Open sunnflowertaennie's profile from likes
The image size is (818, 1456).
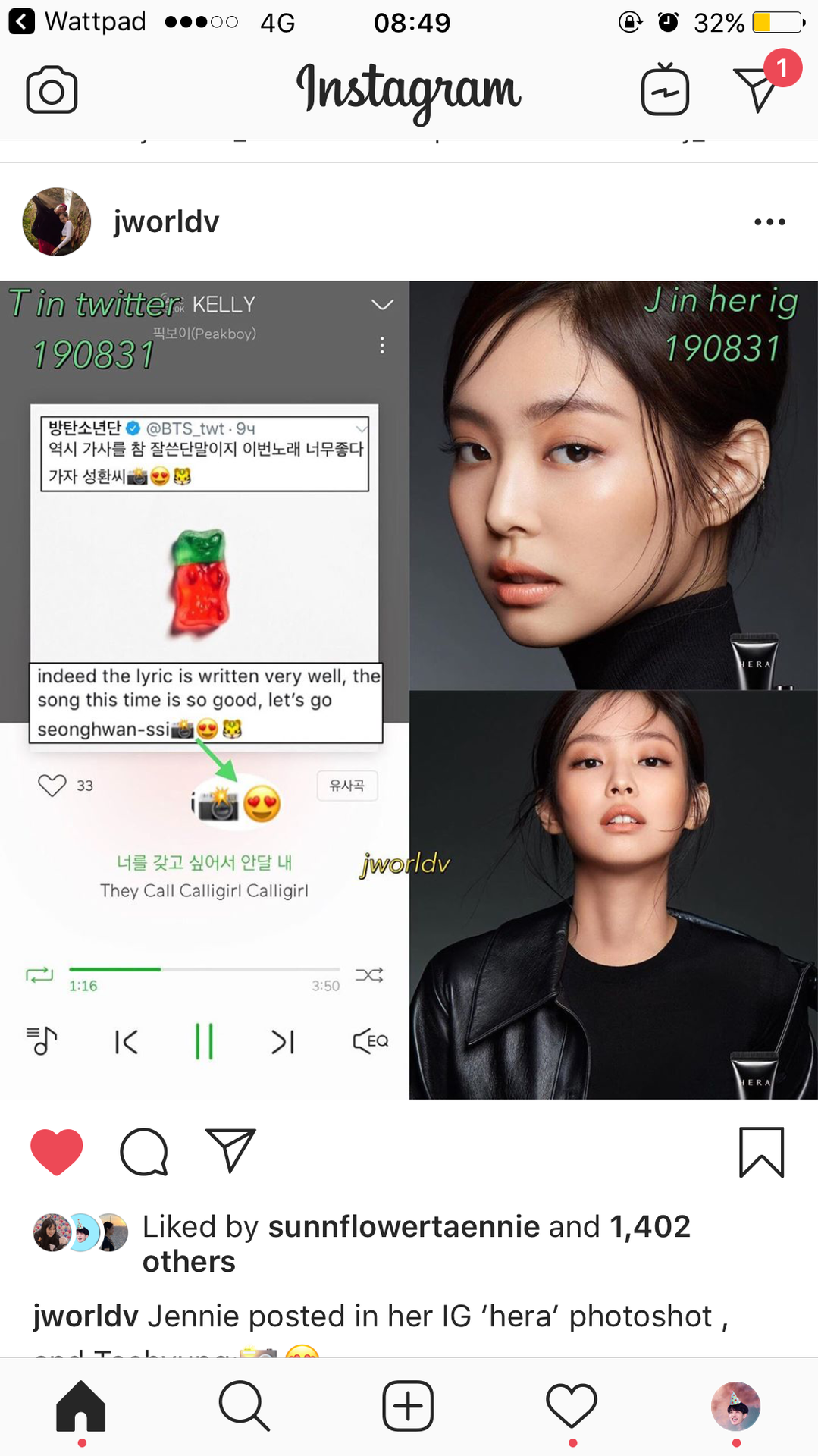404,1226
